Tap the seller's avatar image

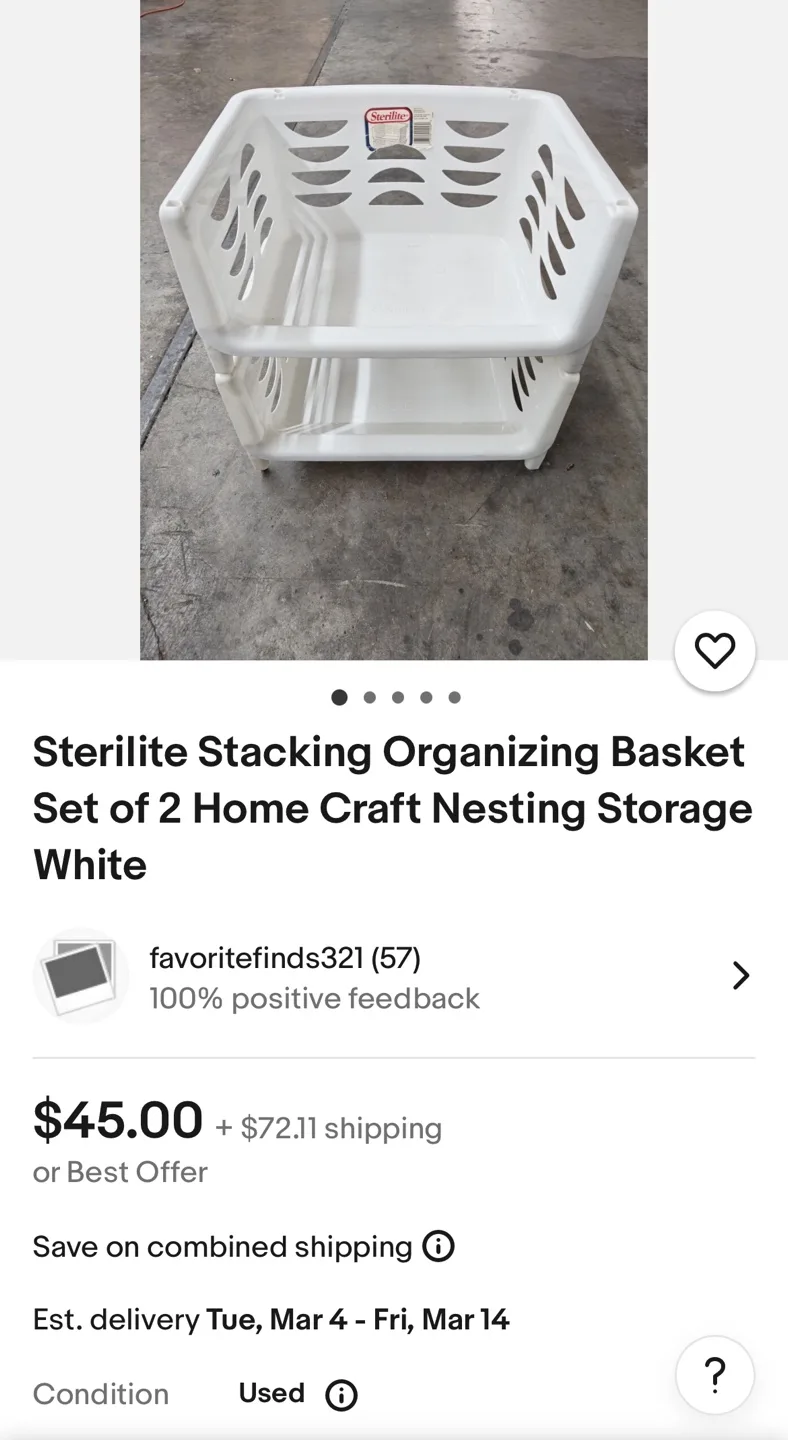click(80, 975)
